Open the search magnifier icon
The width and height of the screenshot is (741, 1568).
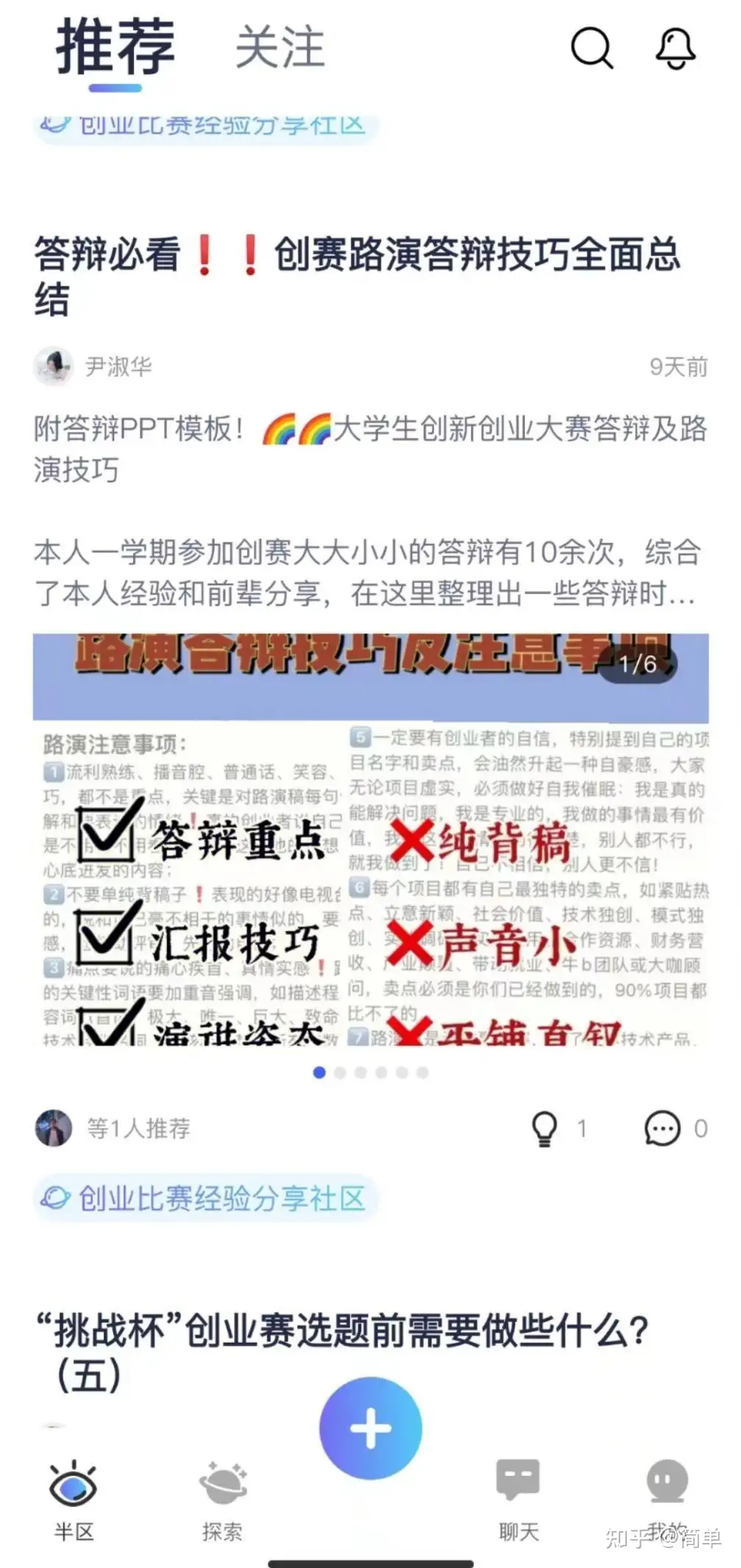coord(592,49)
